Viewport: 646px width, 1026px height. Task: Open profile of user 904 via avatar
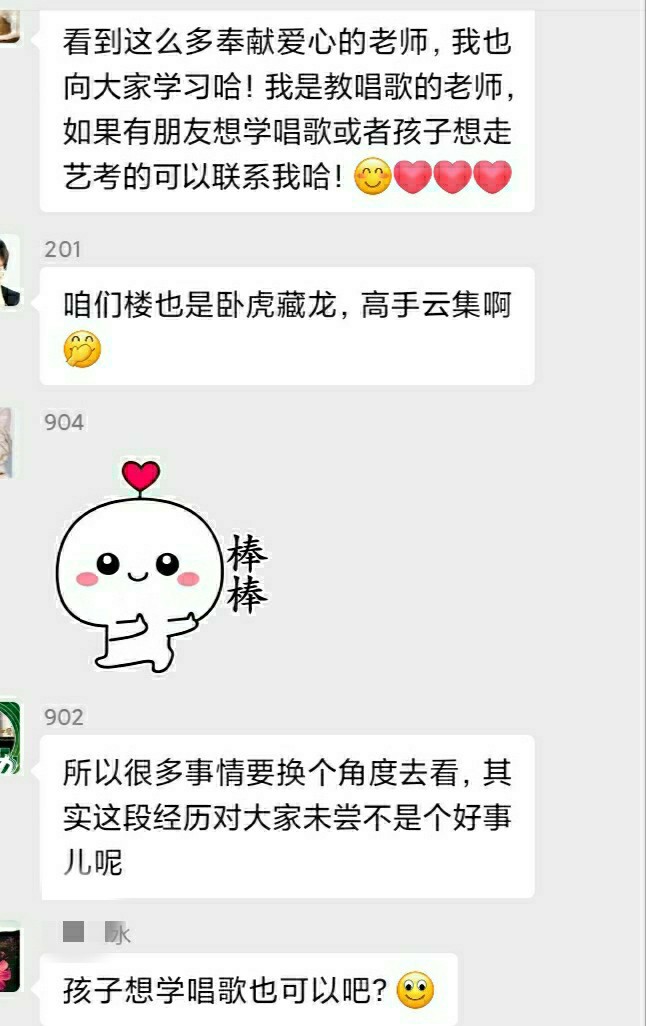6,443
